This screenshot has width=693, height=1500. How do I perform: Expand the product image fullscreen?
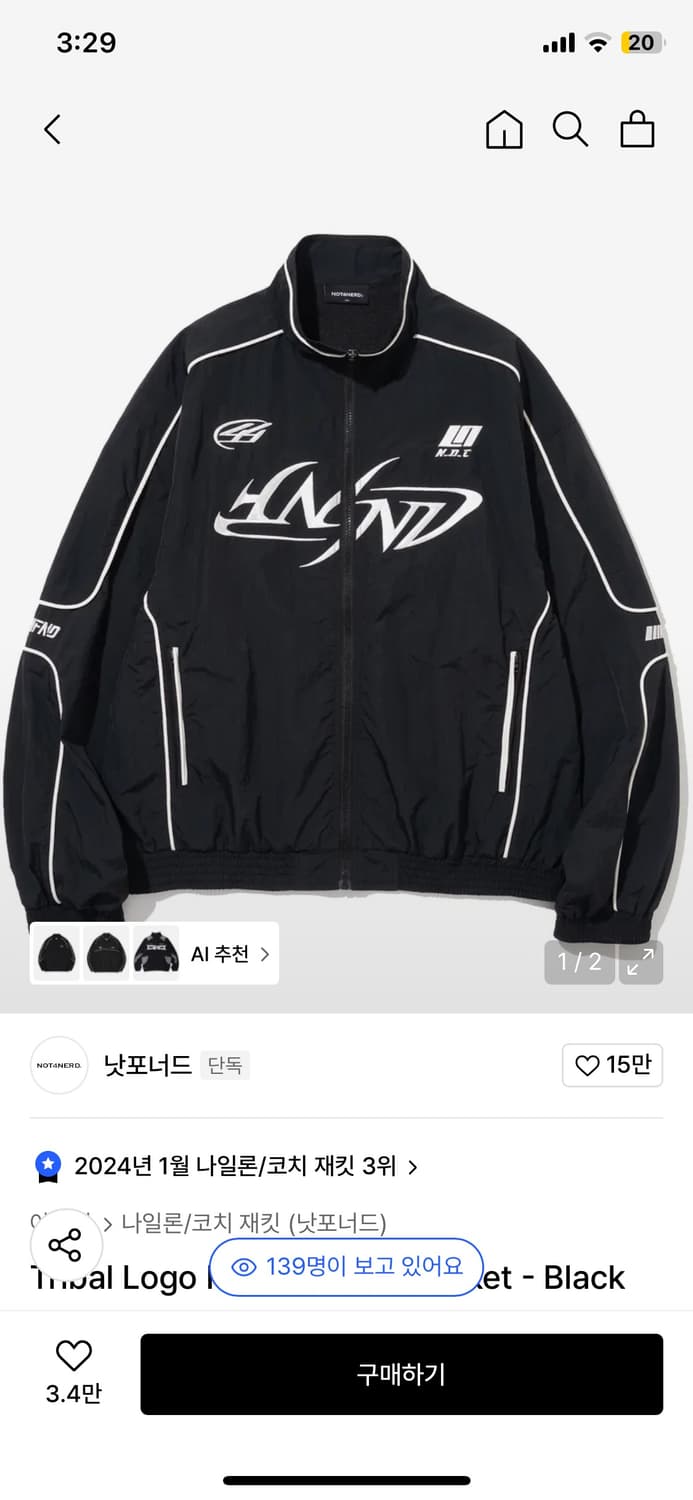(x=640, y=962)
